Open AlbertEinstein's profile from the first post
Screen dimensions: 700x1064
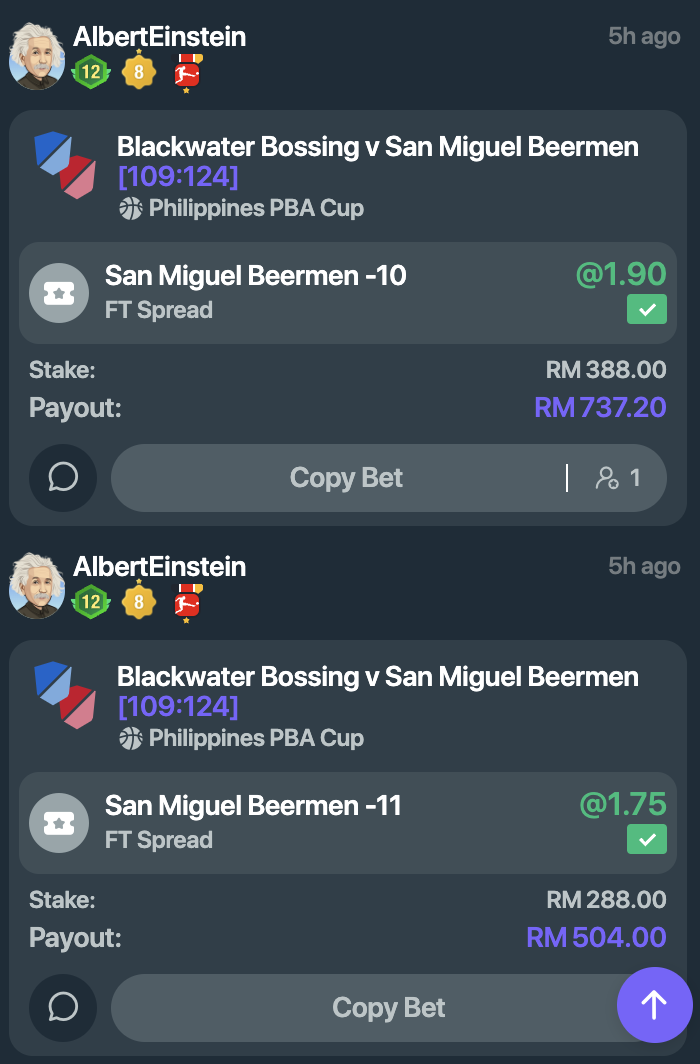coord(159,38)
